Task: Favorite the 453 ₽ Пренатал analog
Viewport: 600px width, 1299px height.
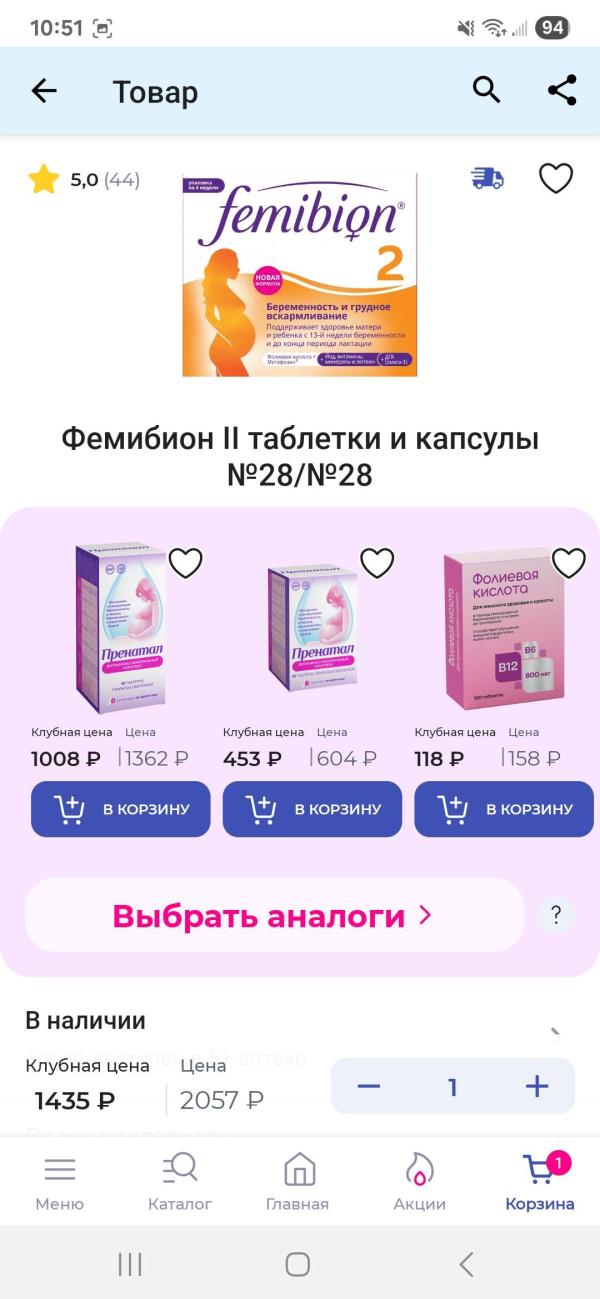Action: click(x=377, y=563)
